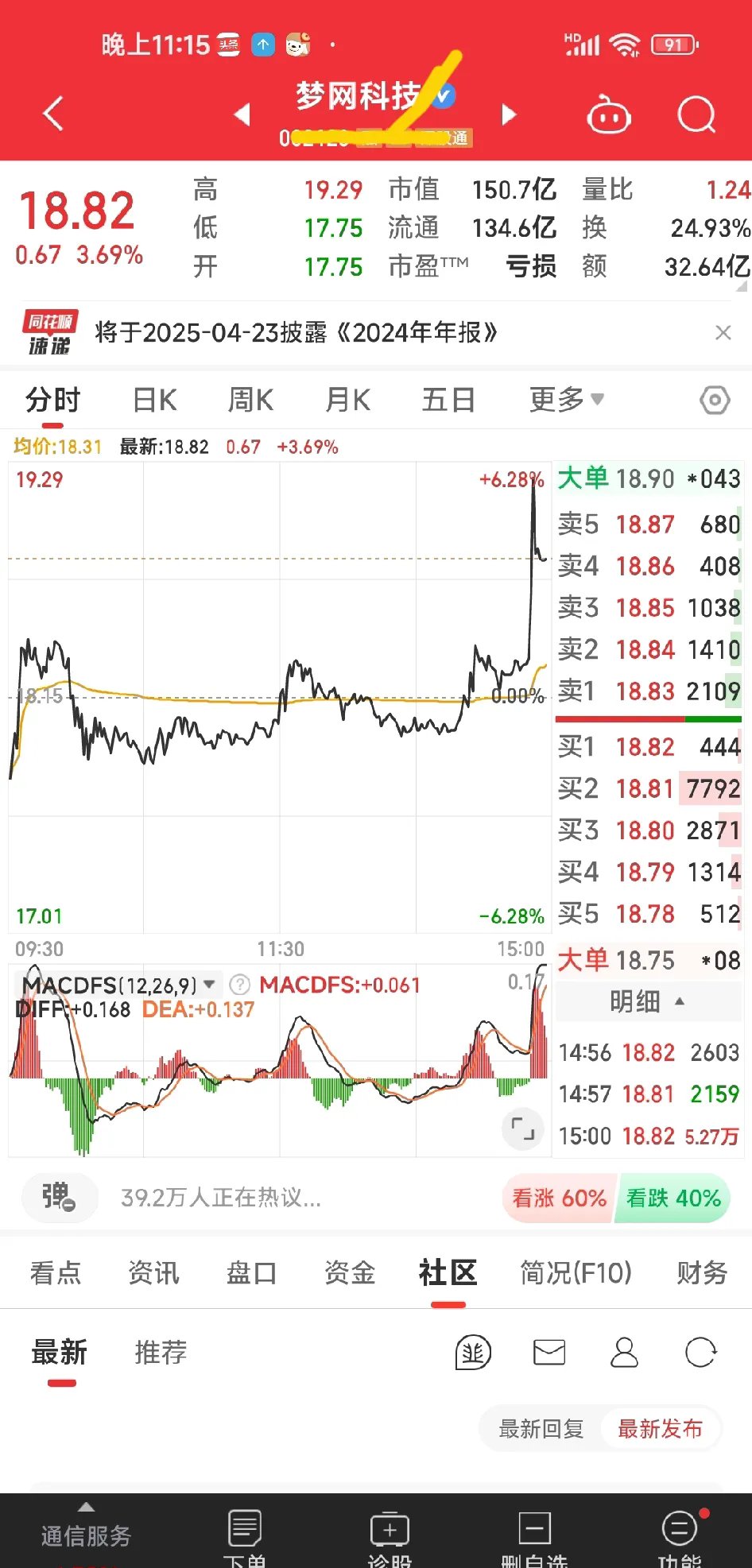The width and height of the screenshot is (752, 1568).
Task: Open the 资金 funds tab
Action: click(x=348, y=1272)
